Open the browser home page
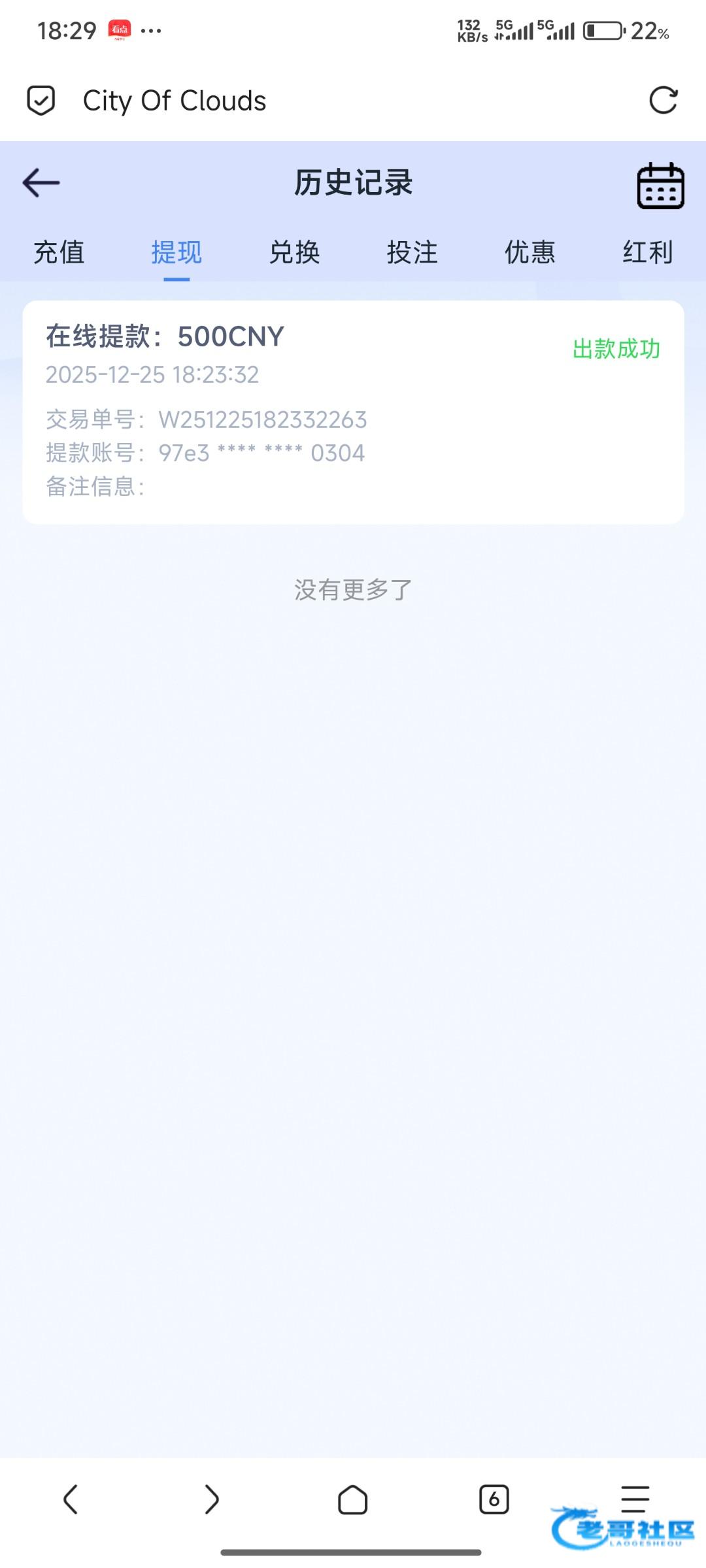The height and width of the screenshot is (1568, 706). pyautogui.click(x=352, y=1499)
